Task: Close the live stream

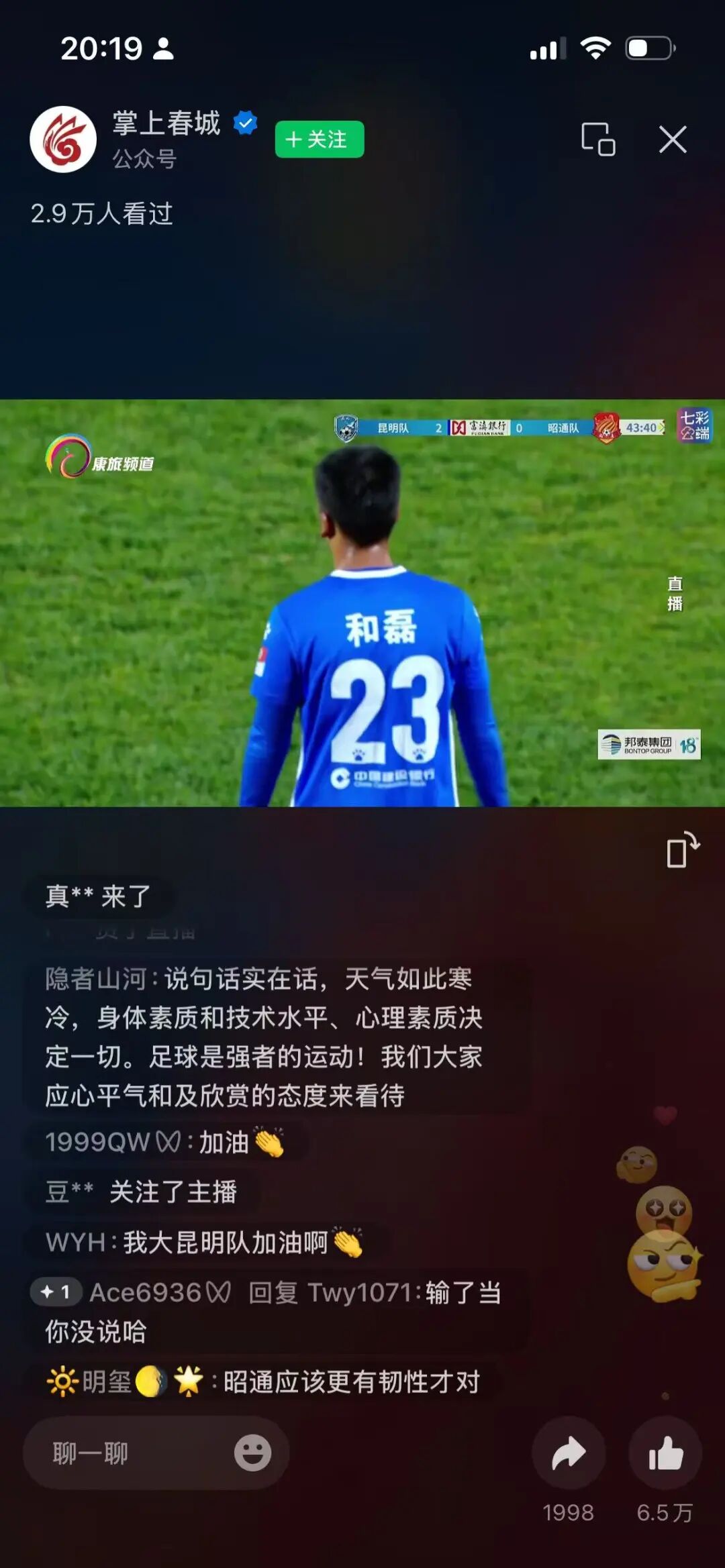Action: click(672, 140)
